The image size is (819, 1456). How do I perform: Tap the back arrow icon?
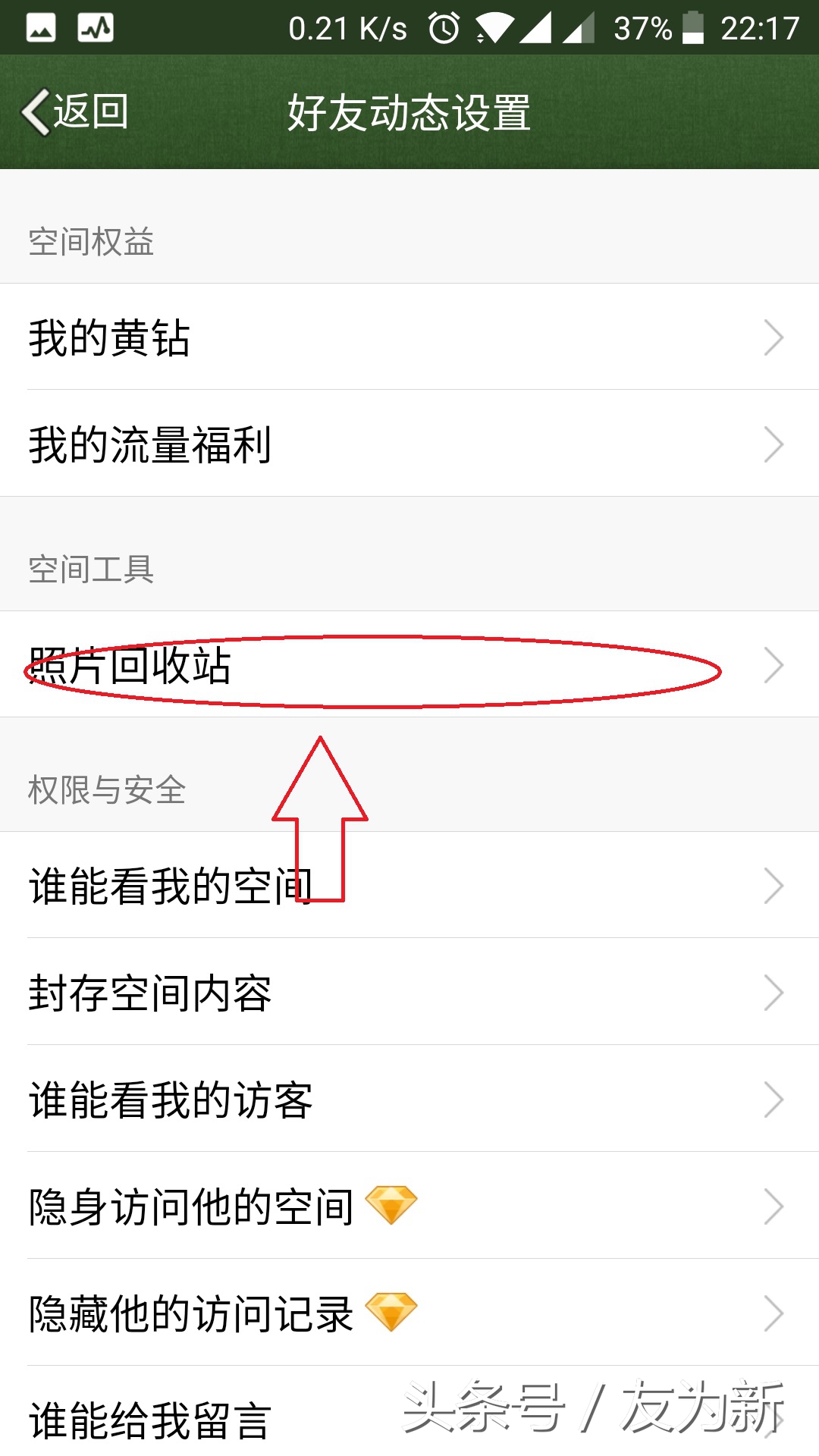tap(34, 111)
